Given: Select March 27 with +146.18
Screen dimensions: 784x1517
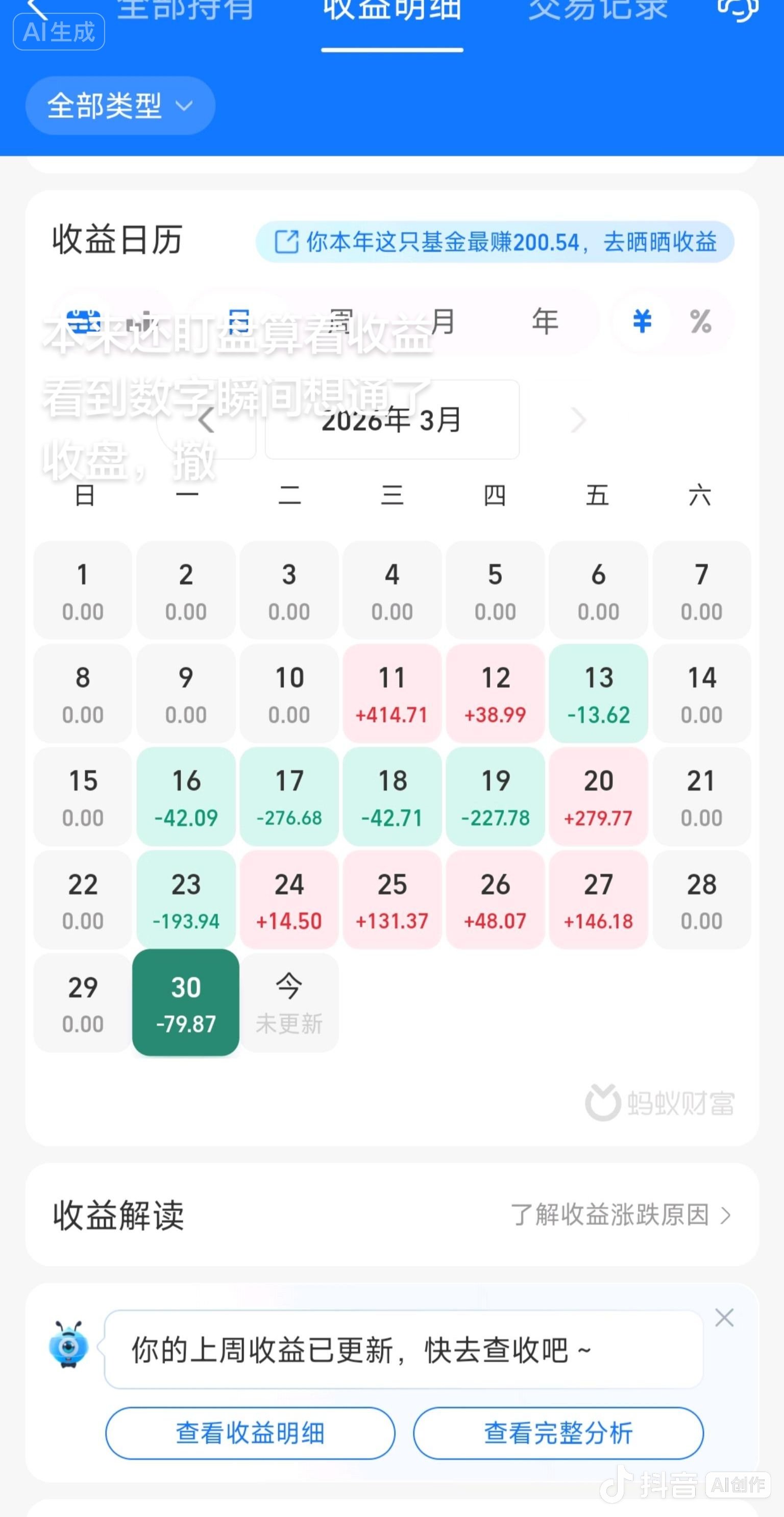Looking at the screenshot, I should click(598, 900).
